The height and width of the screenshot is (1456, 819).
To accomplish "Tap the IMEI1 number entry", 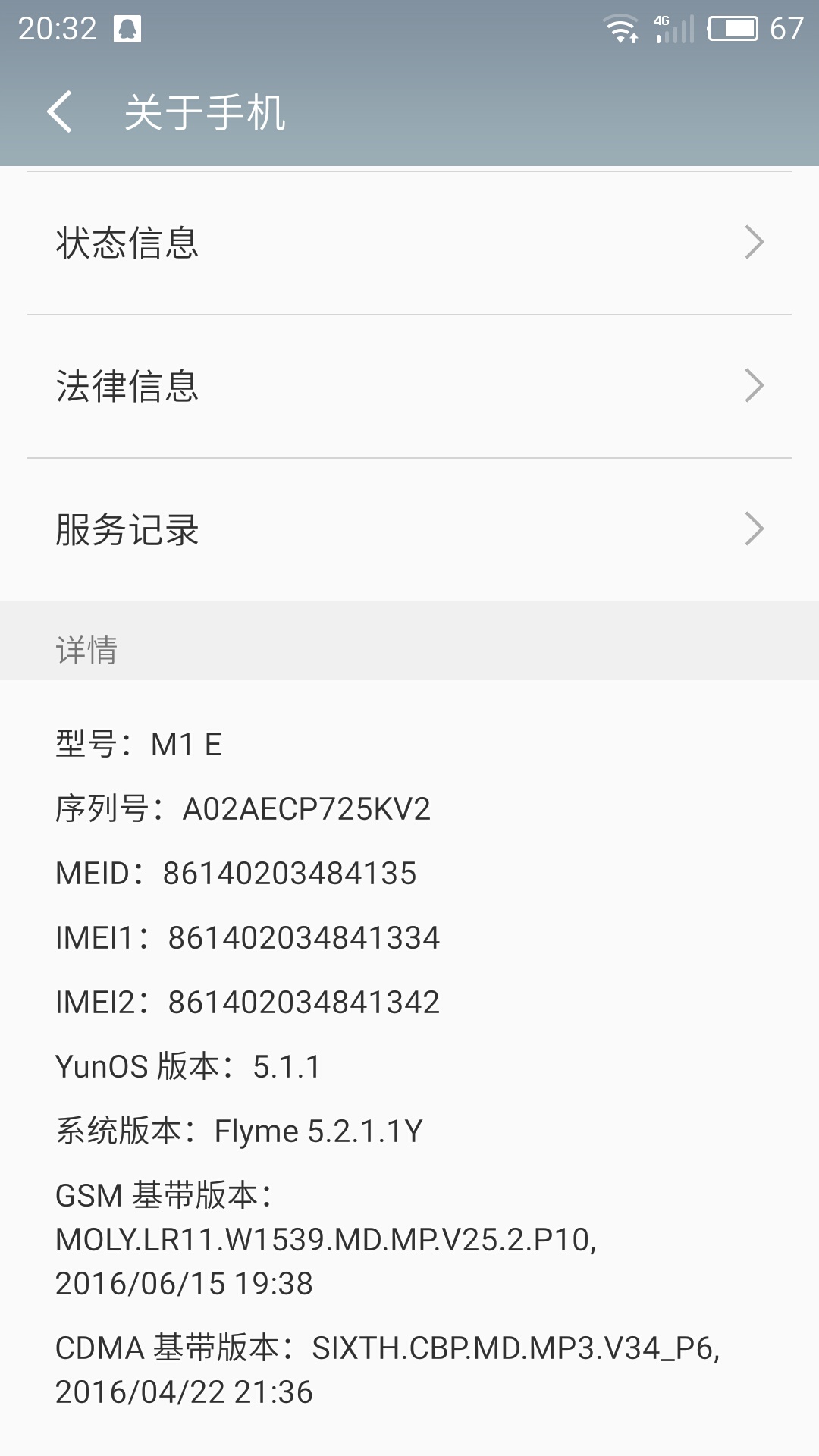I will point(247,937).
